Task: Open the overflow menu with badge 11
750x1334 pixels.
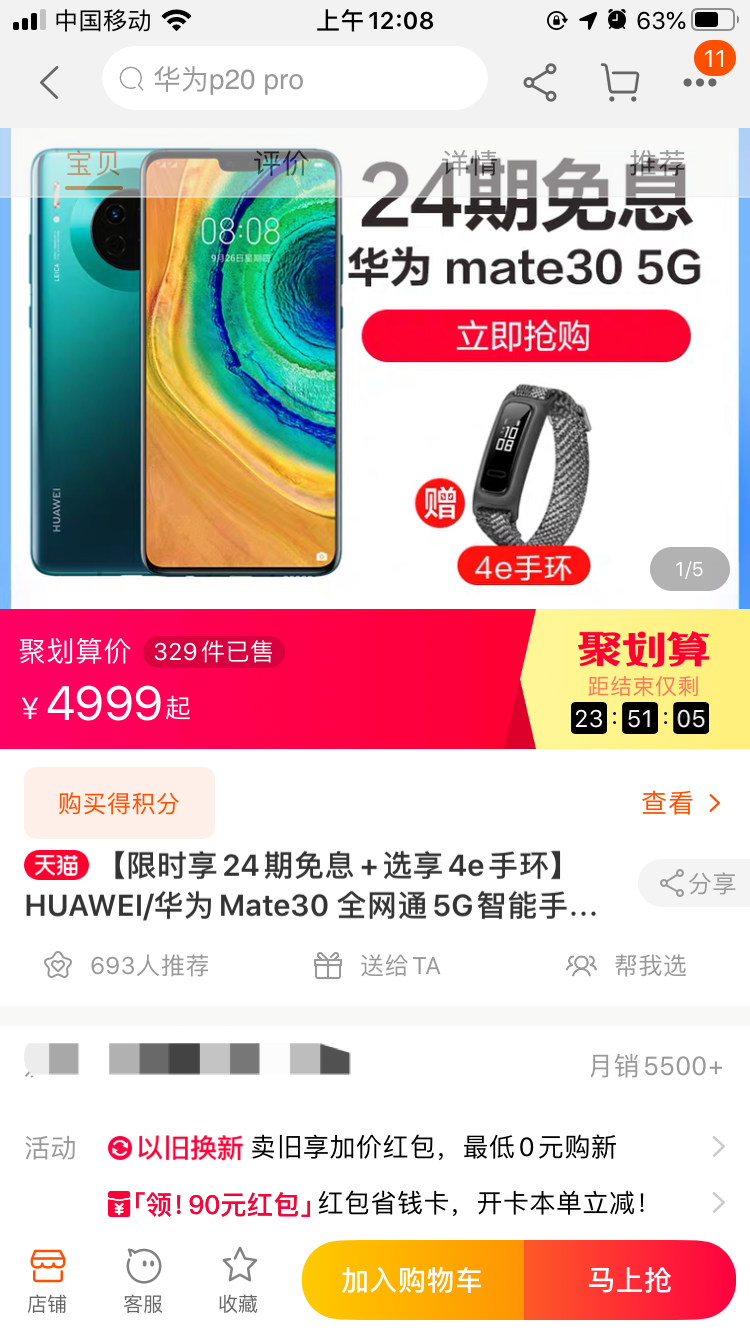Action: (x=700, y=82)
